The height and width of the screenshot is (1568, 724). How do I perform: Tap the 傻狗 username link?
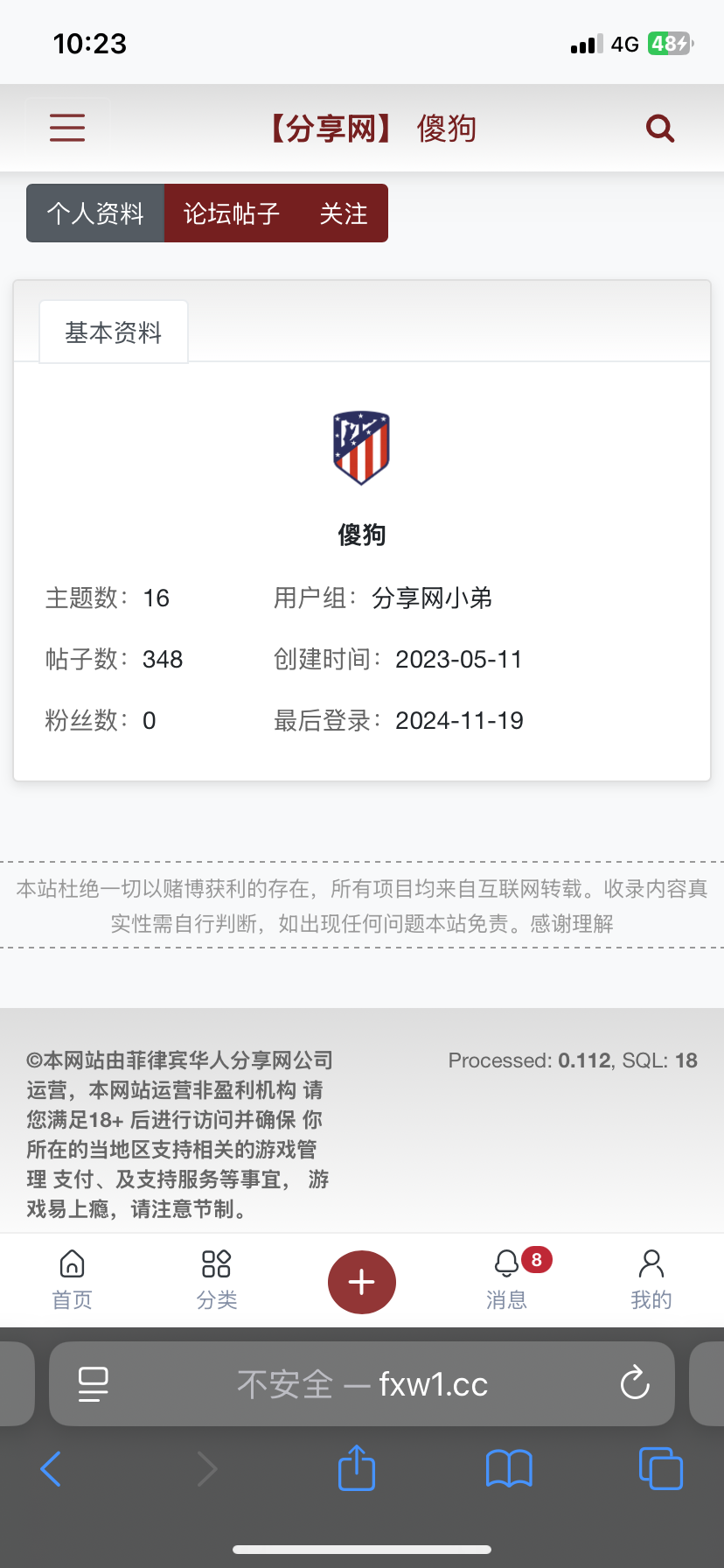click(361, 535)
